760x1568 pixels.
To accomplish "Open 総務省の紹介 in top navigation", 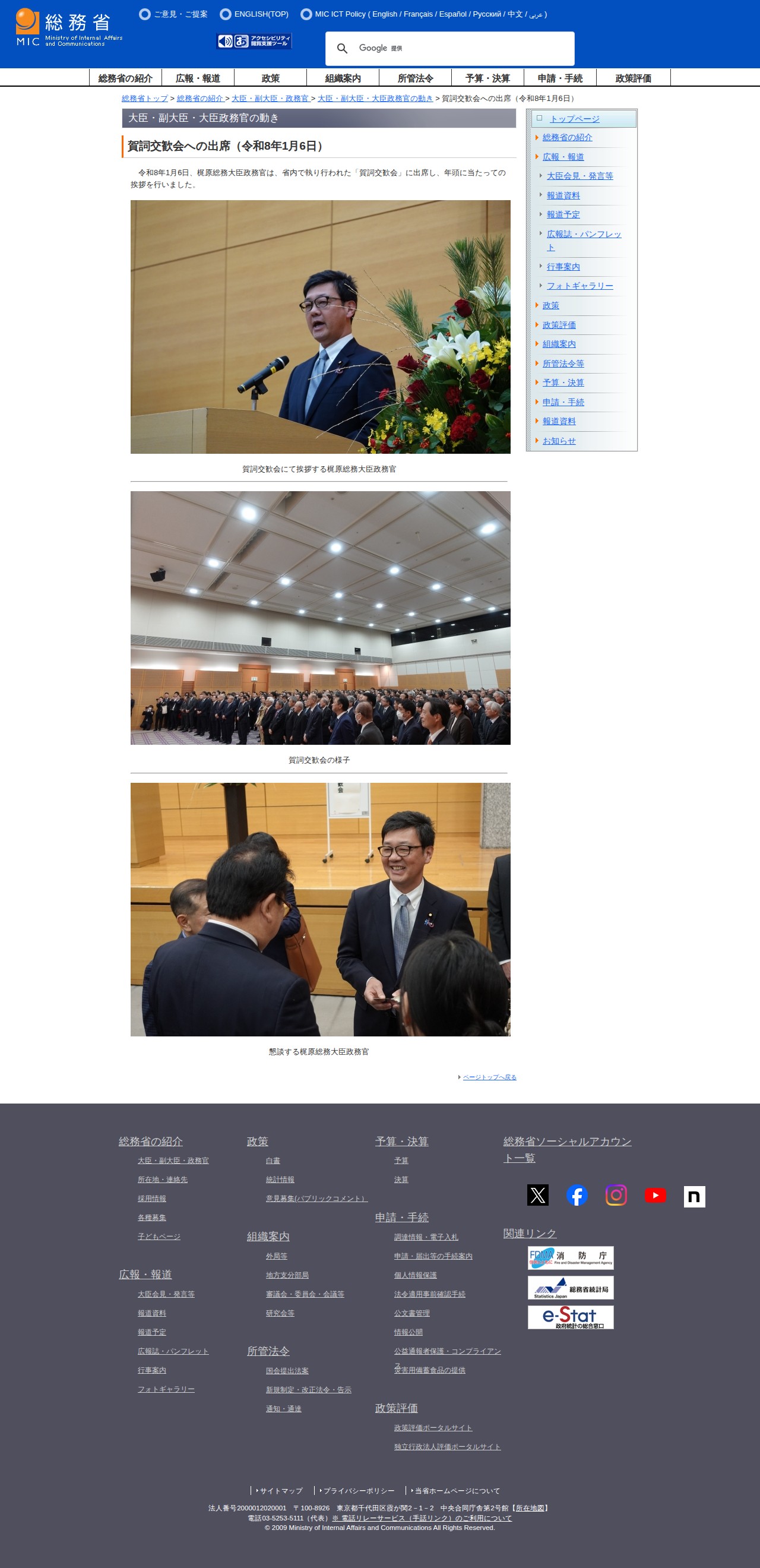I will pos(125,78).
